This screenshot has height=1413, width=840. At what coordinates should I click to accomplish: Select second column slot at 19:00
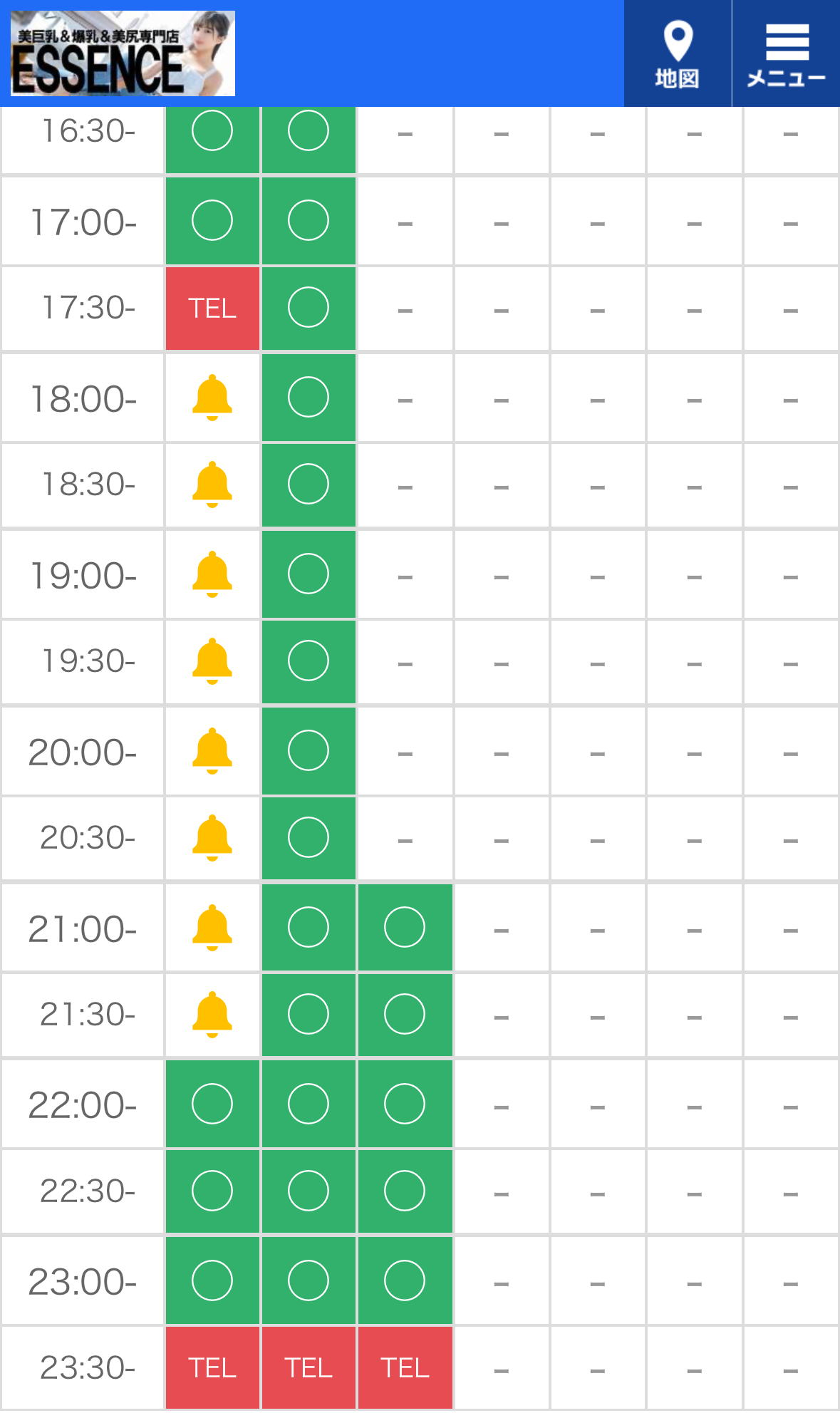(x=308, y=574)
